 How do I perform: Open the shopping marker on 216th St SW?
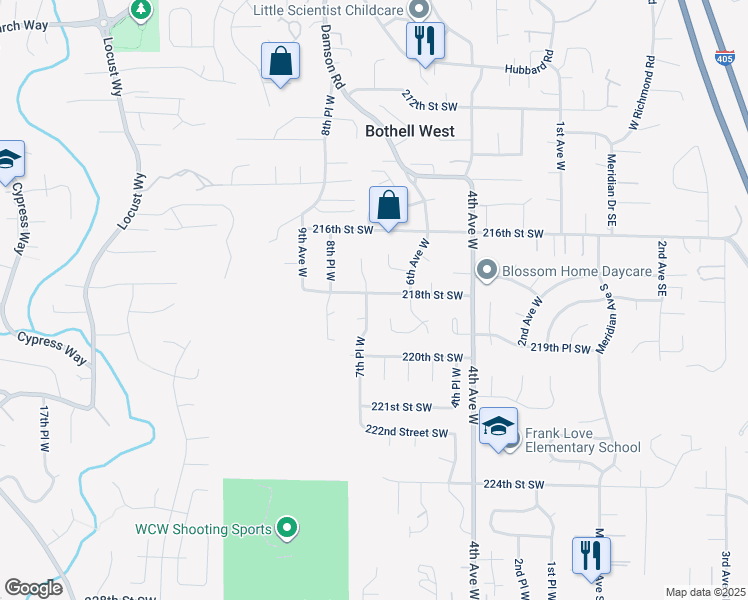click(388, 208)
